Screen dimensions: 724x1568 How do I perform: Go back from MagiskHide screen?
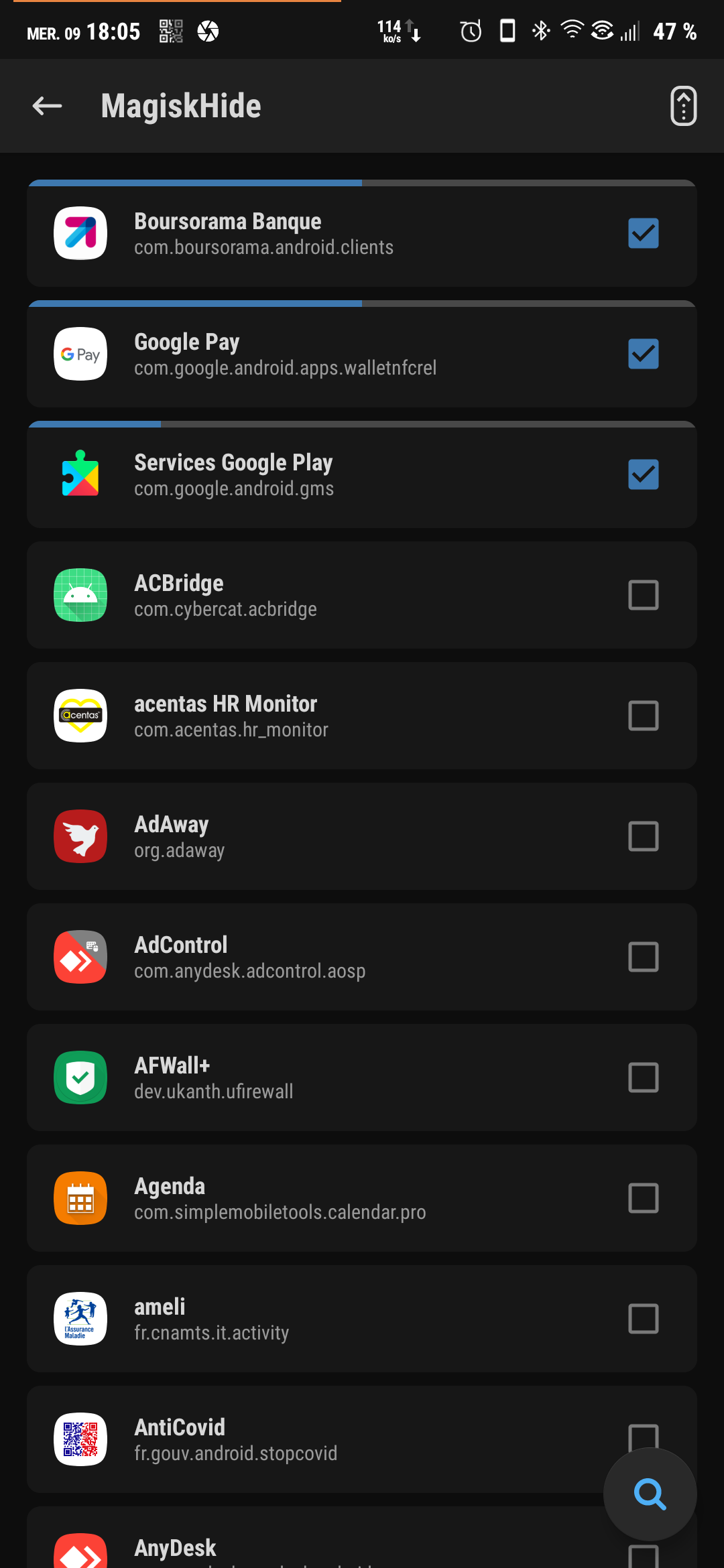coord(47,106)
